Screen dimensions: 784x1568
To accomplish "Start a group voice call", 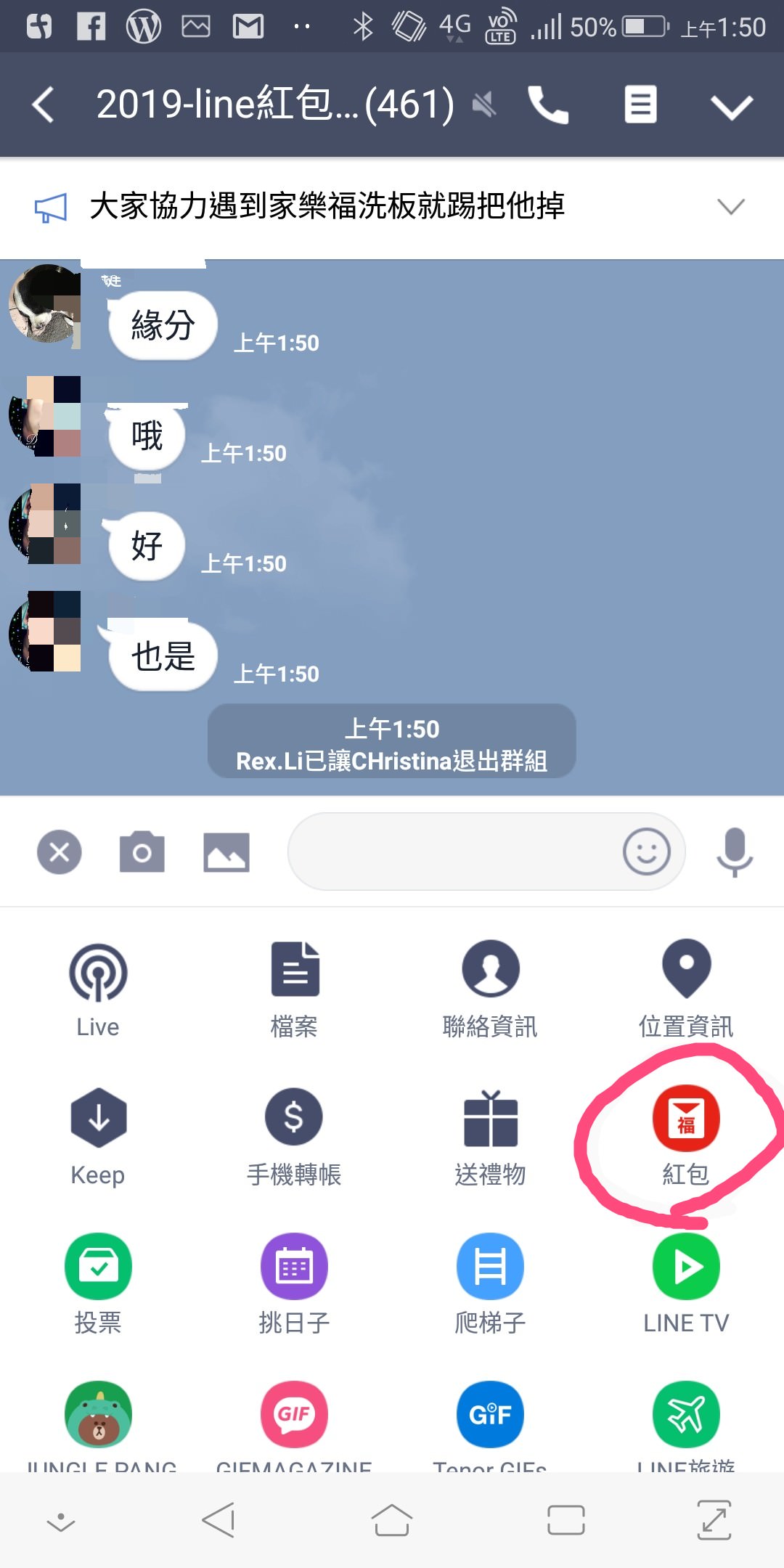I will [x=547, y=105].
